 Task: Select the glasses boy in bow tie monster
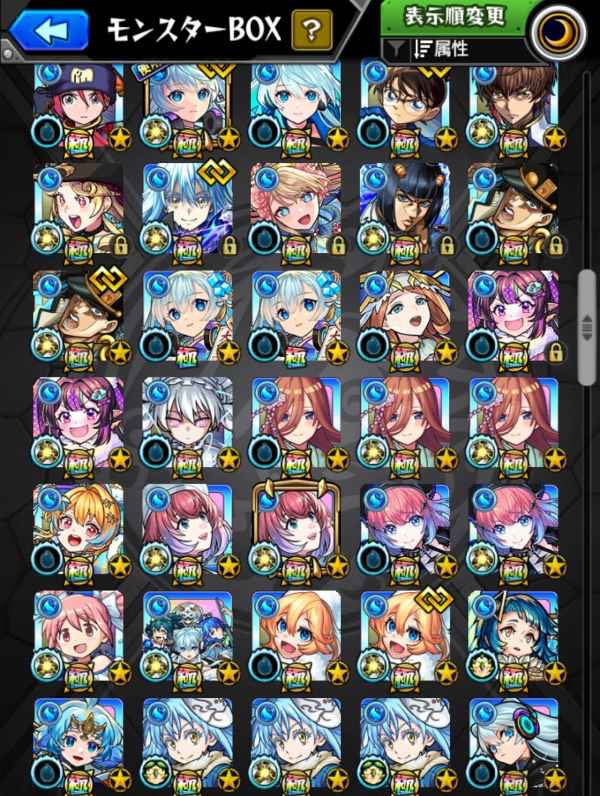[405, 106]
